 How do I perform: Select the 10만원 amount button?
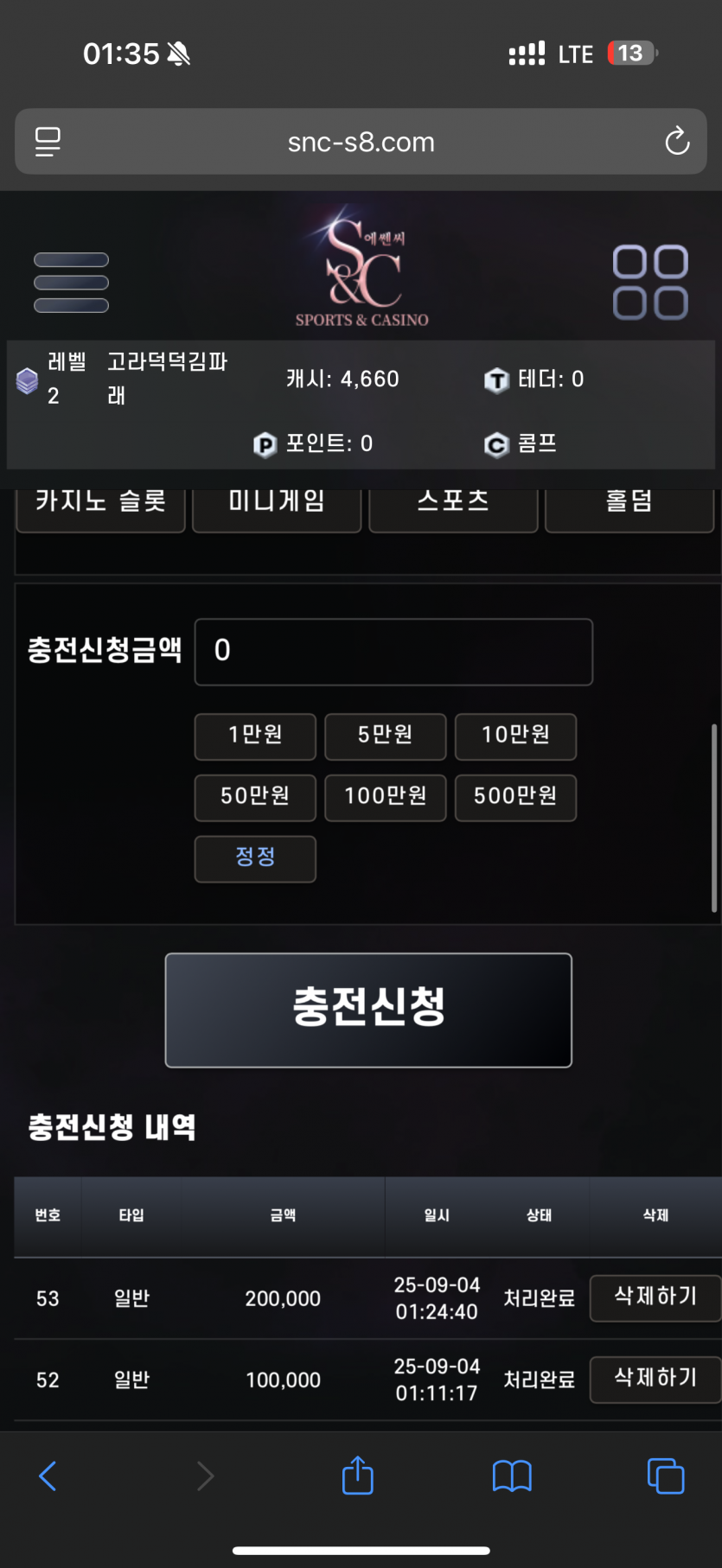pos(515,736)
